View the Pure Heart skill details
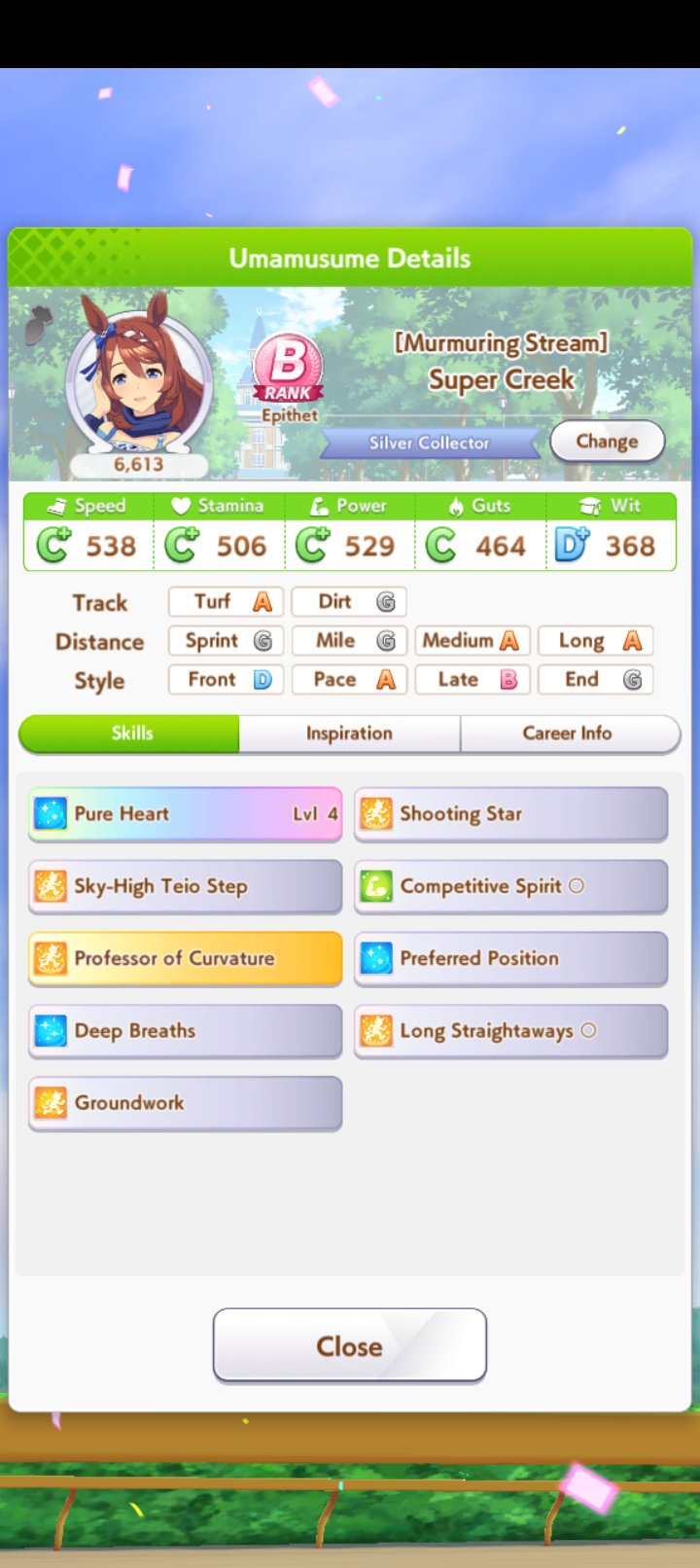The width and height of the screenshot is (700, 1568). pyautogui.click(x=186, y=813)
